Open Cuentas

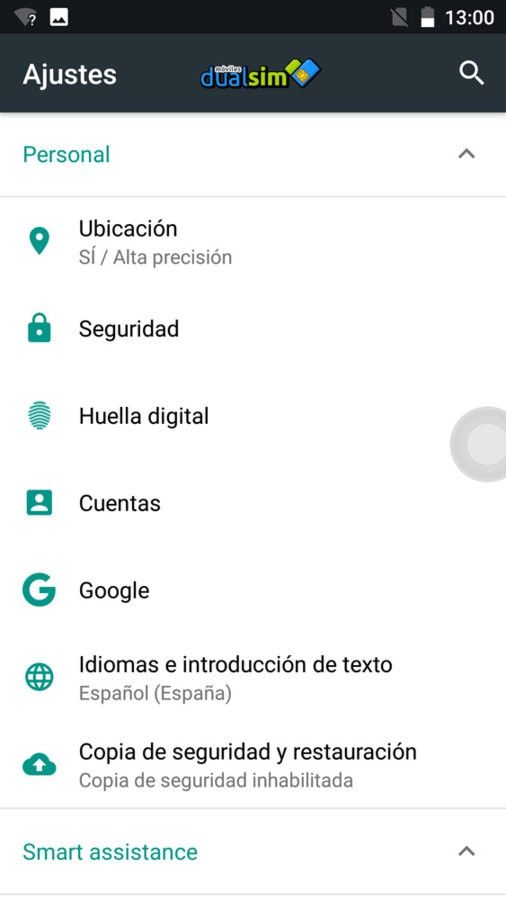pyautogui.click(x=253, y=503)
